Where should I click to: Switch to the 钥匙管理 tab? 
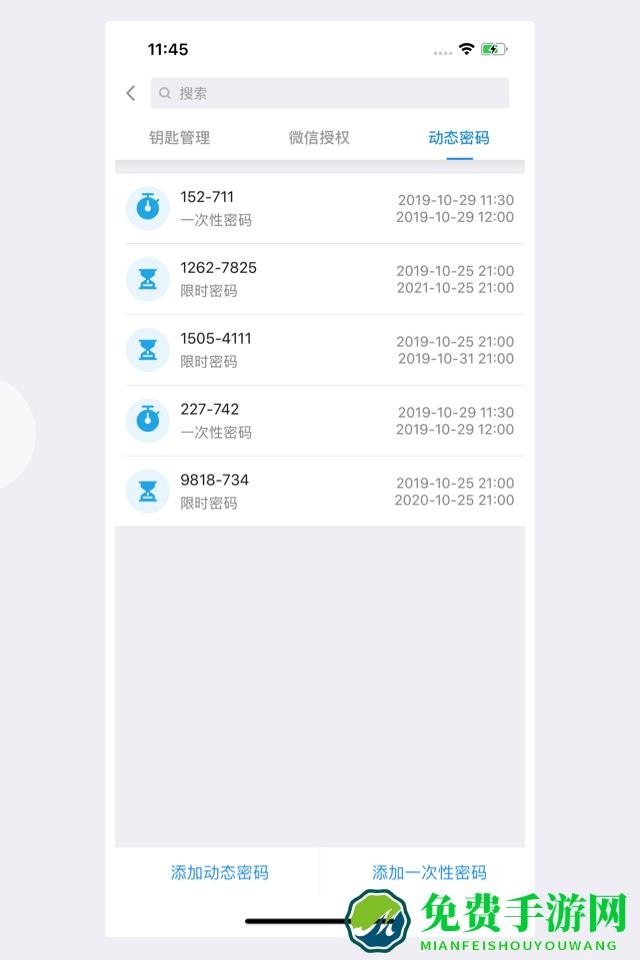coord(180,138)
